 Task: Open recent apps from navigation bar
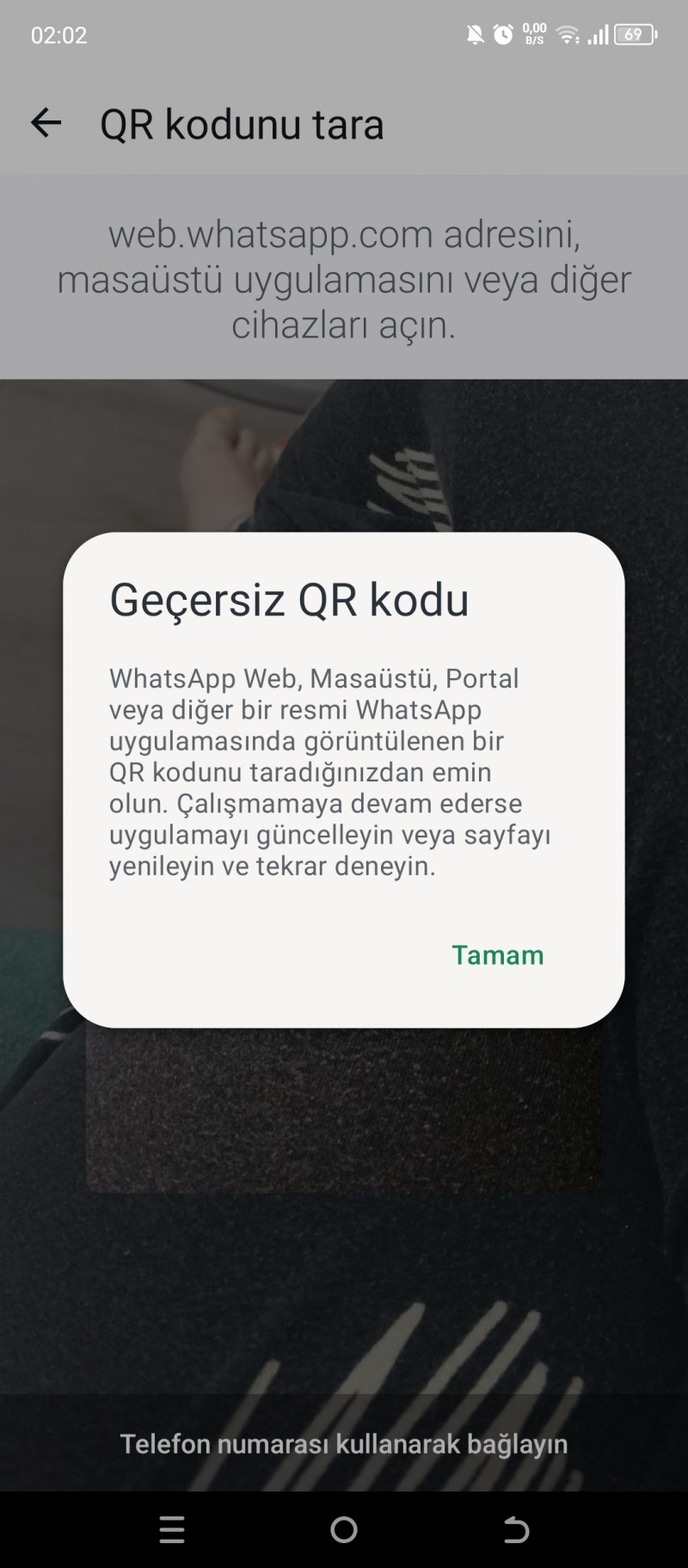pos(172,1529)
